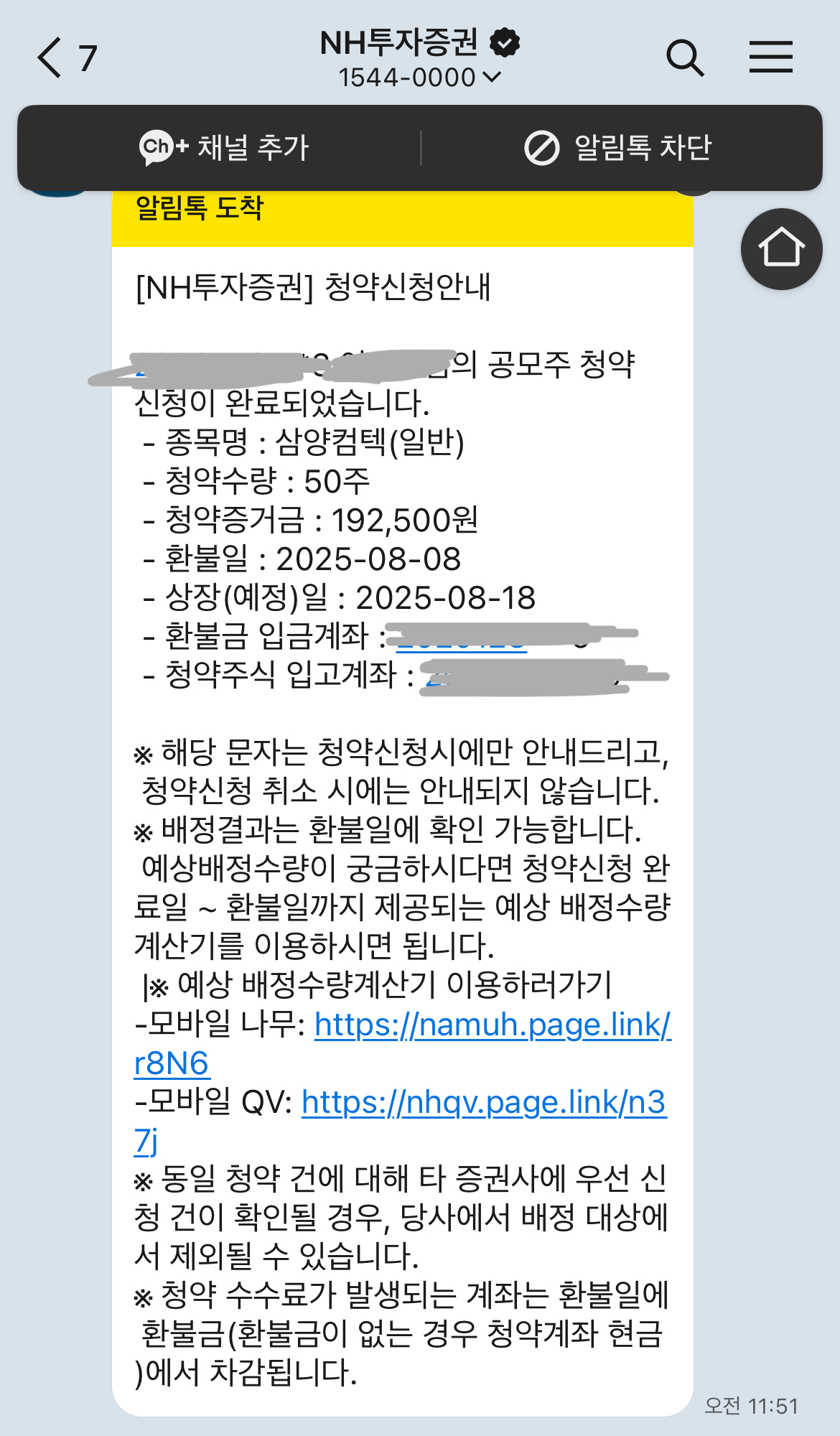Click the block symbol beside 알림톡 차단

(541, 147)
